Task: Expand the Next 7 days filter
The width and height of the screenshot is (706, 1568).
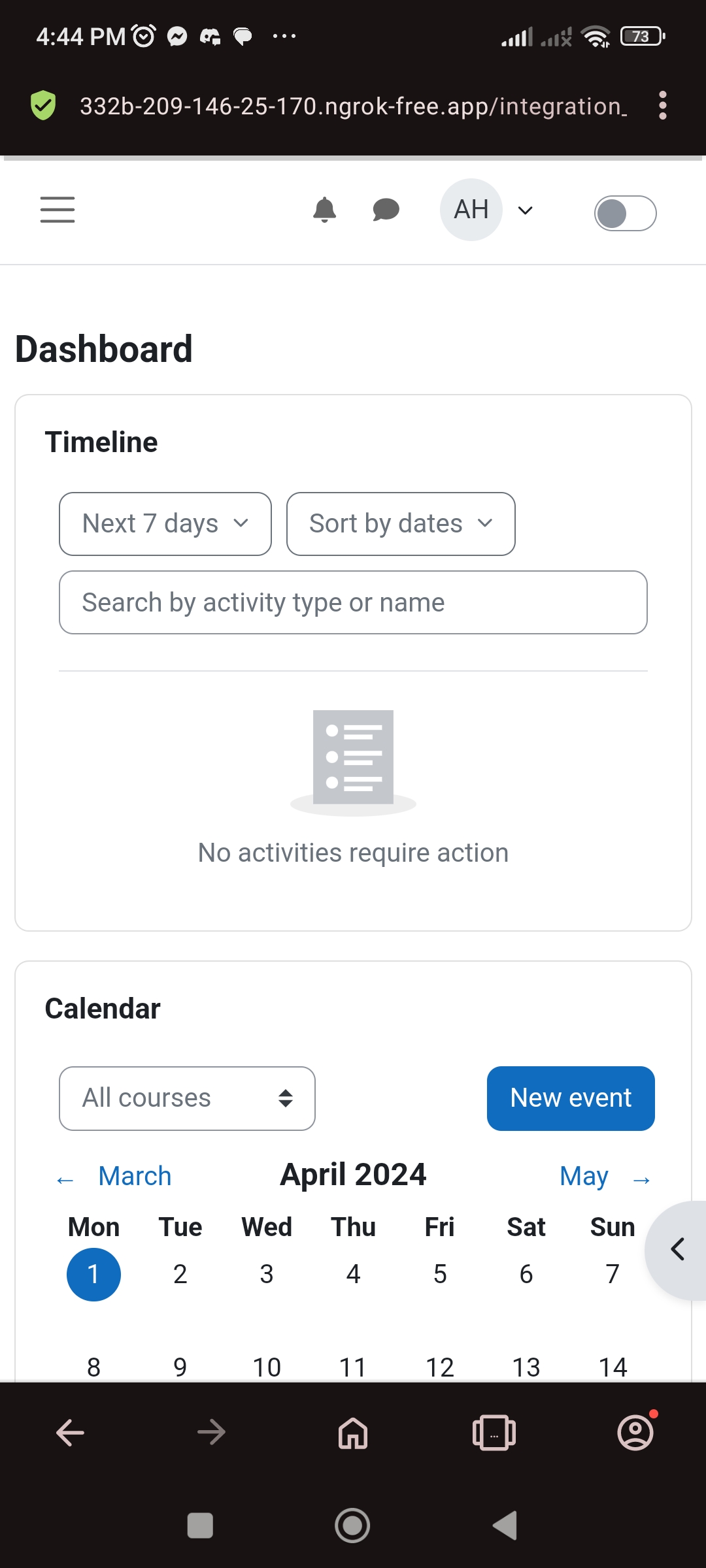Action: tap(165, 524)
